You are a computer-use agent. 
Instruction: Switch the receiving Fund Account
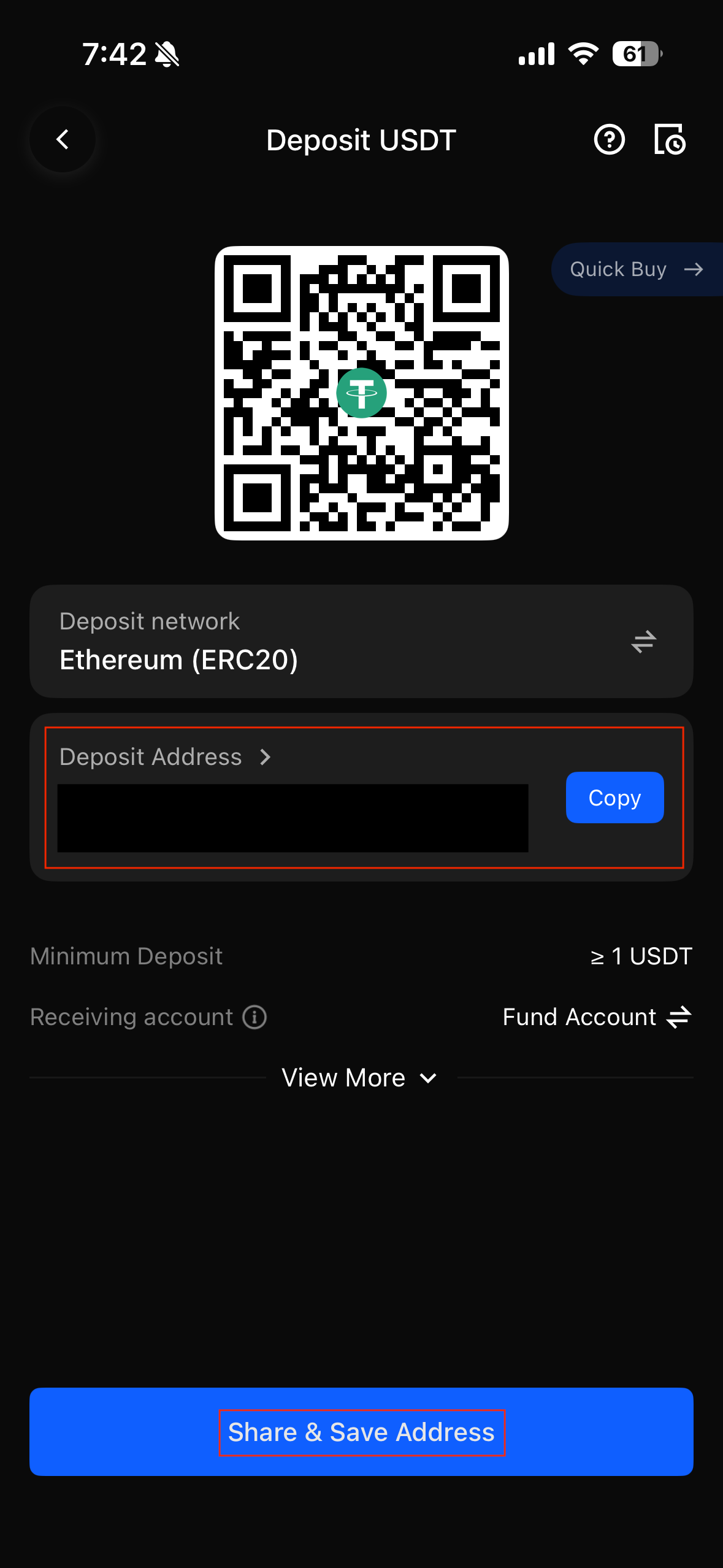pyautogui.click(x=679, y=1017)
